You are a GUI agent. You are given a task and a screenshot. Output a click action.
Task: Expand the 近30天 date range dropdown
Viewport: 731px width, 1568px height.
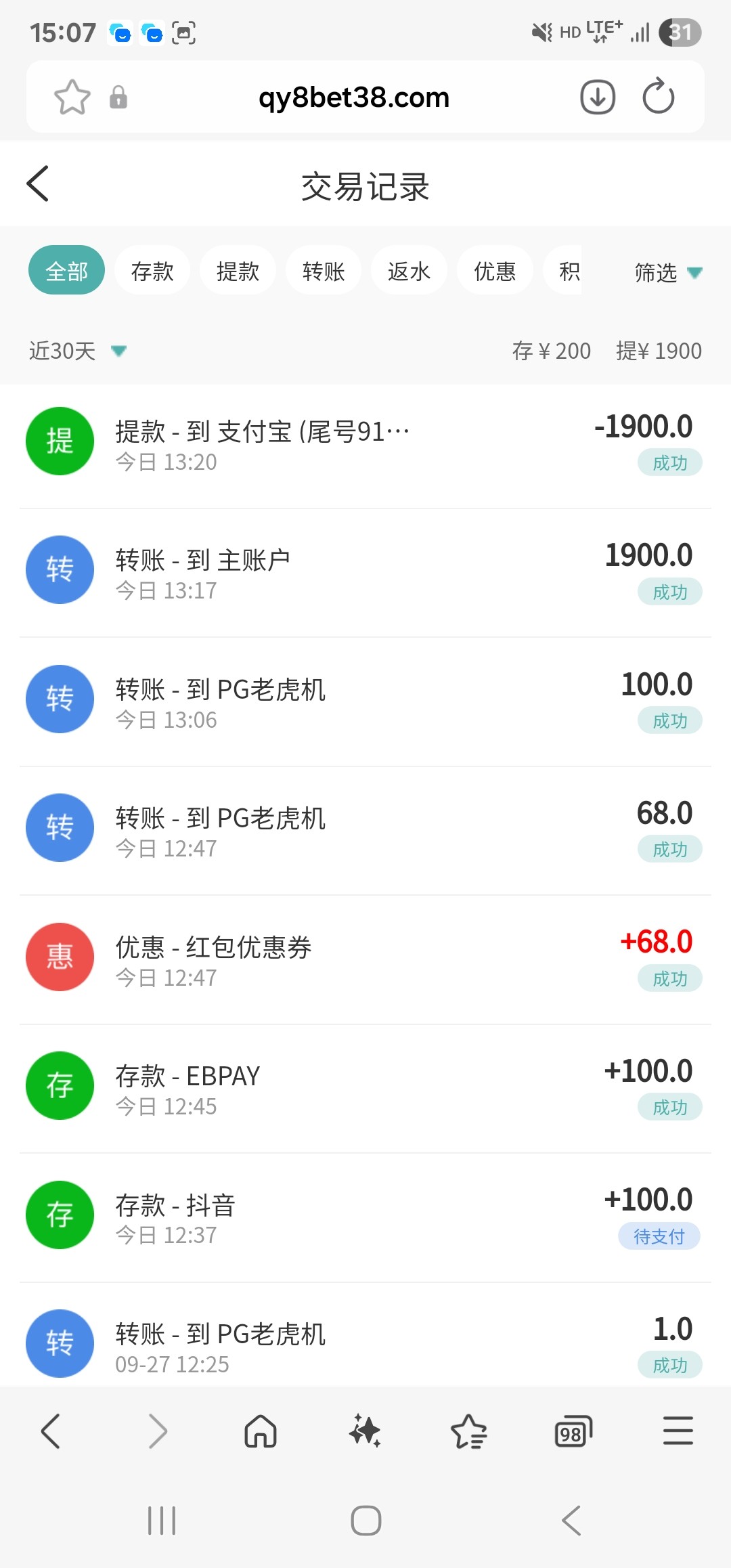(77, 351)
